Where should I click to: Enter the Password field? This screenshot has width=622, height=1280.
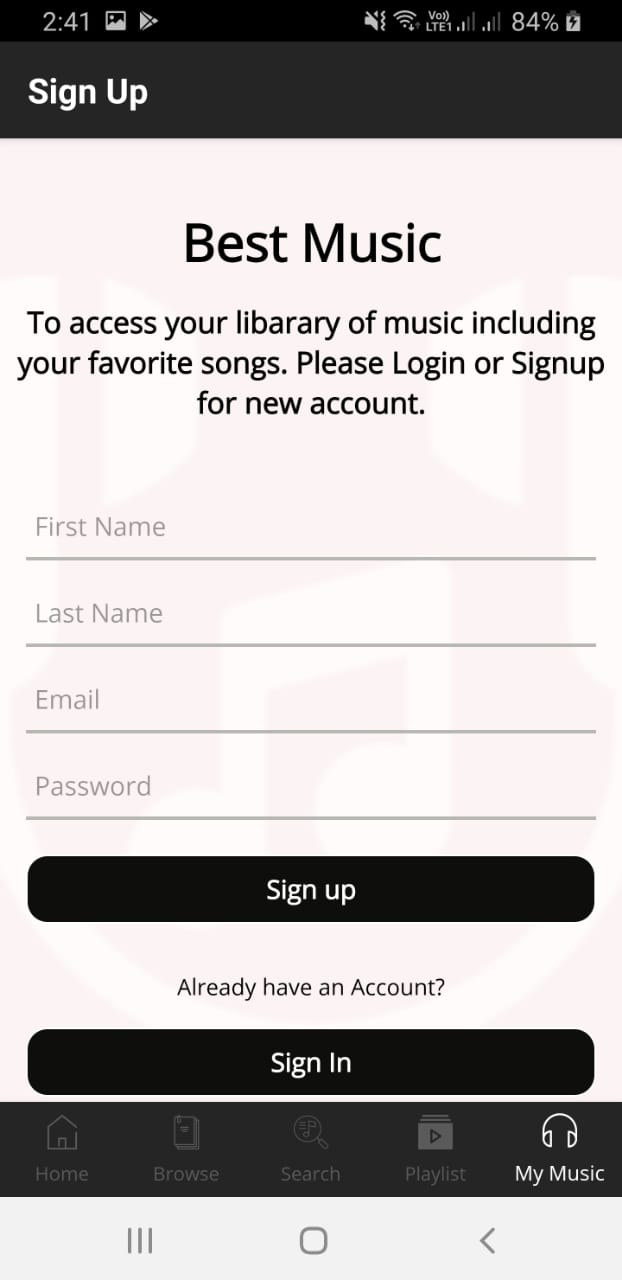310,787
